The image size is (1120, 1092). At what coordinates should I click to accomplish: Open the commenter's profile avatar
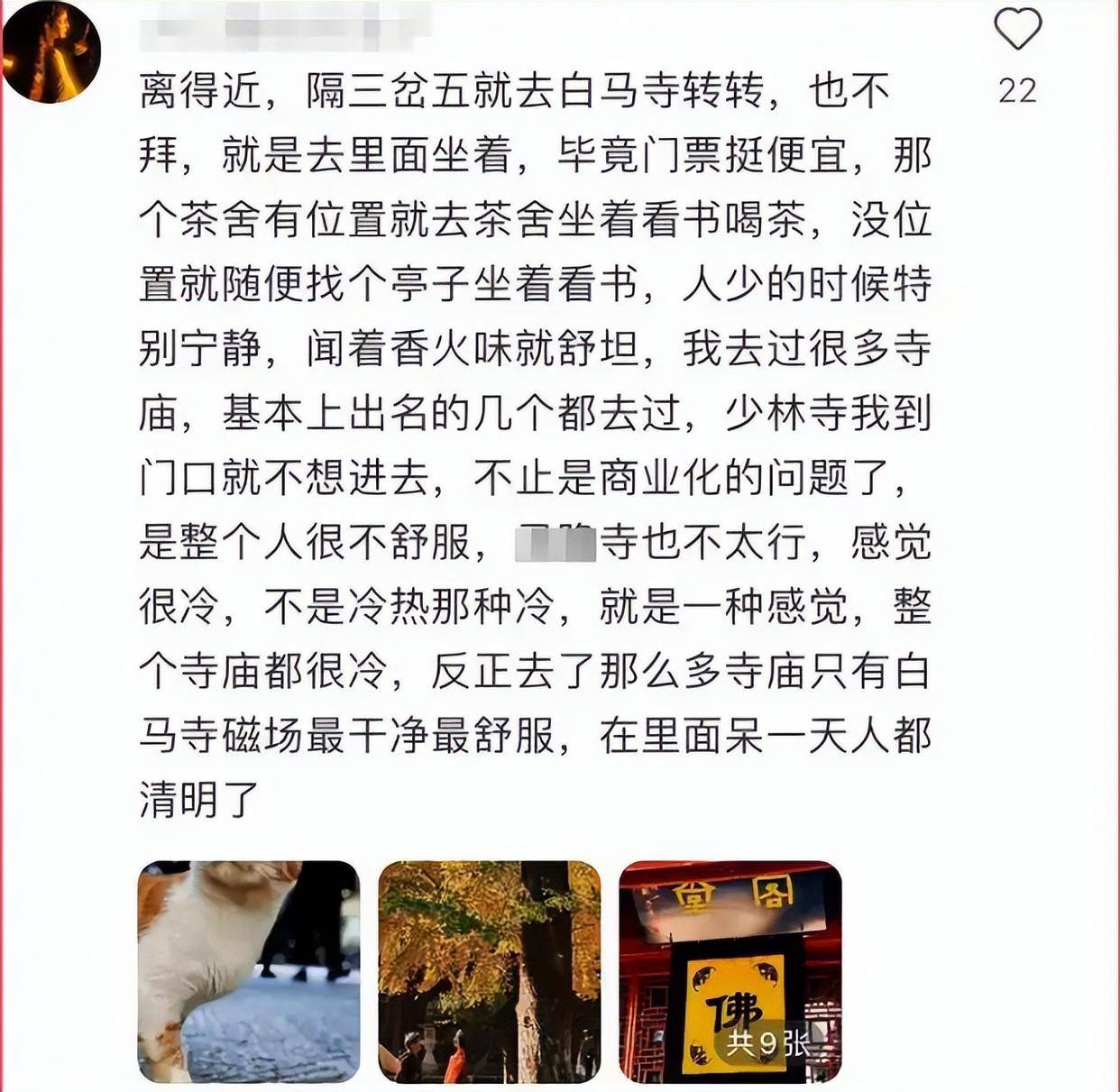coord(50,52)
